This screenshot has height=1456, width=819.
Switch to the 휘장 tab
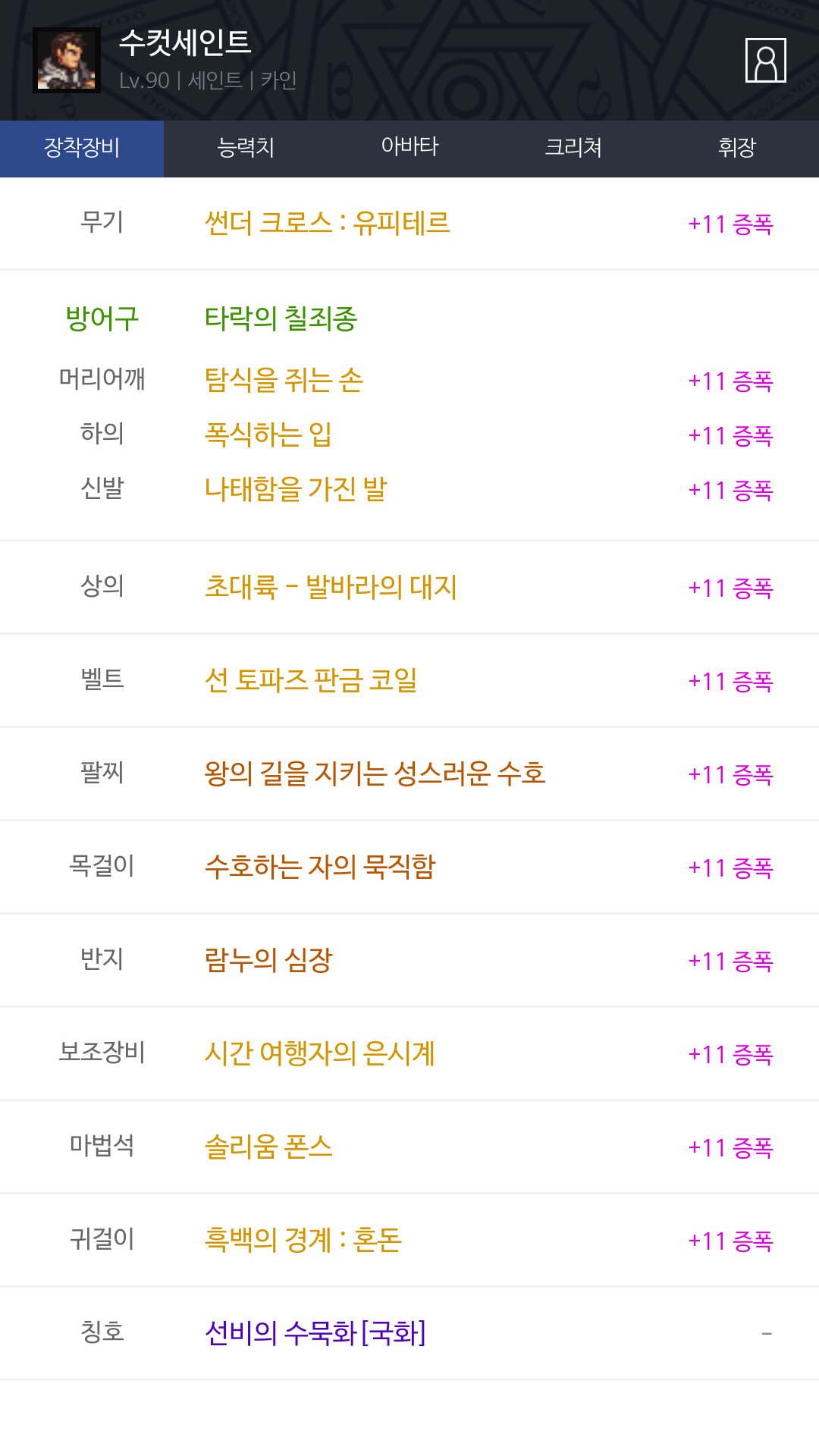click(x=737, y=149)
